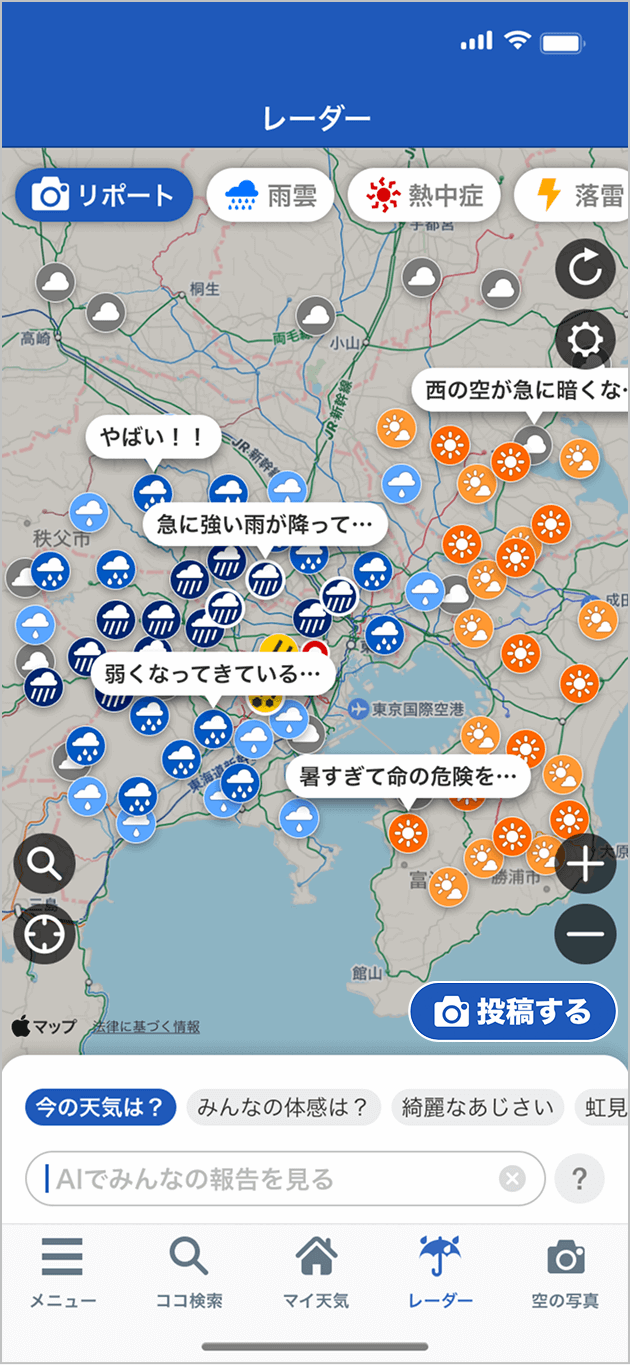
Task: Choose the 今の天気は？ suggestion chip
Action: [x=101, y=1107]
